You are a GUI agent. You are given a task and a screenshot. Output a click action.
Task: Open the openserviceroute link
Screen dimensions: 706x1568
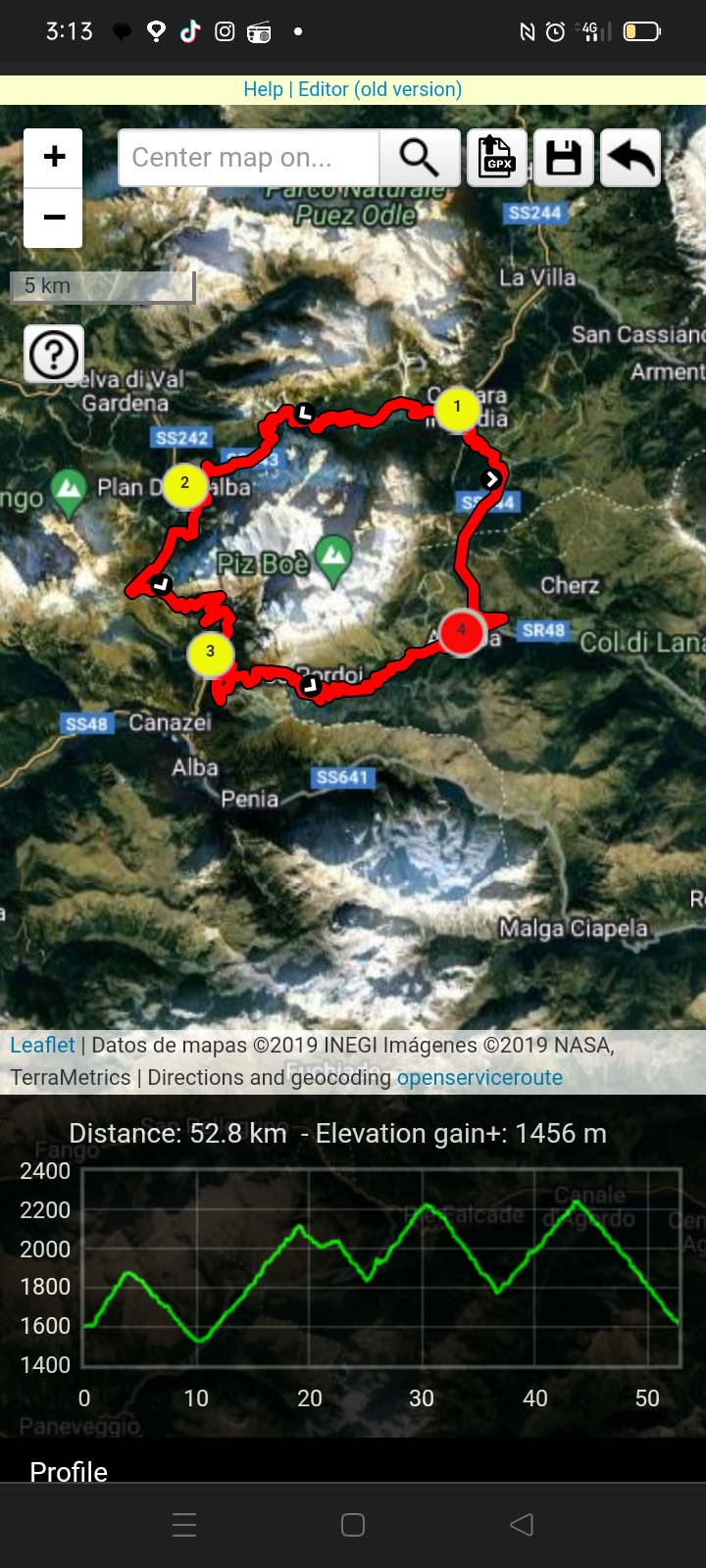[x=479, y=1077]
